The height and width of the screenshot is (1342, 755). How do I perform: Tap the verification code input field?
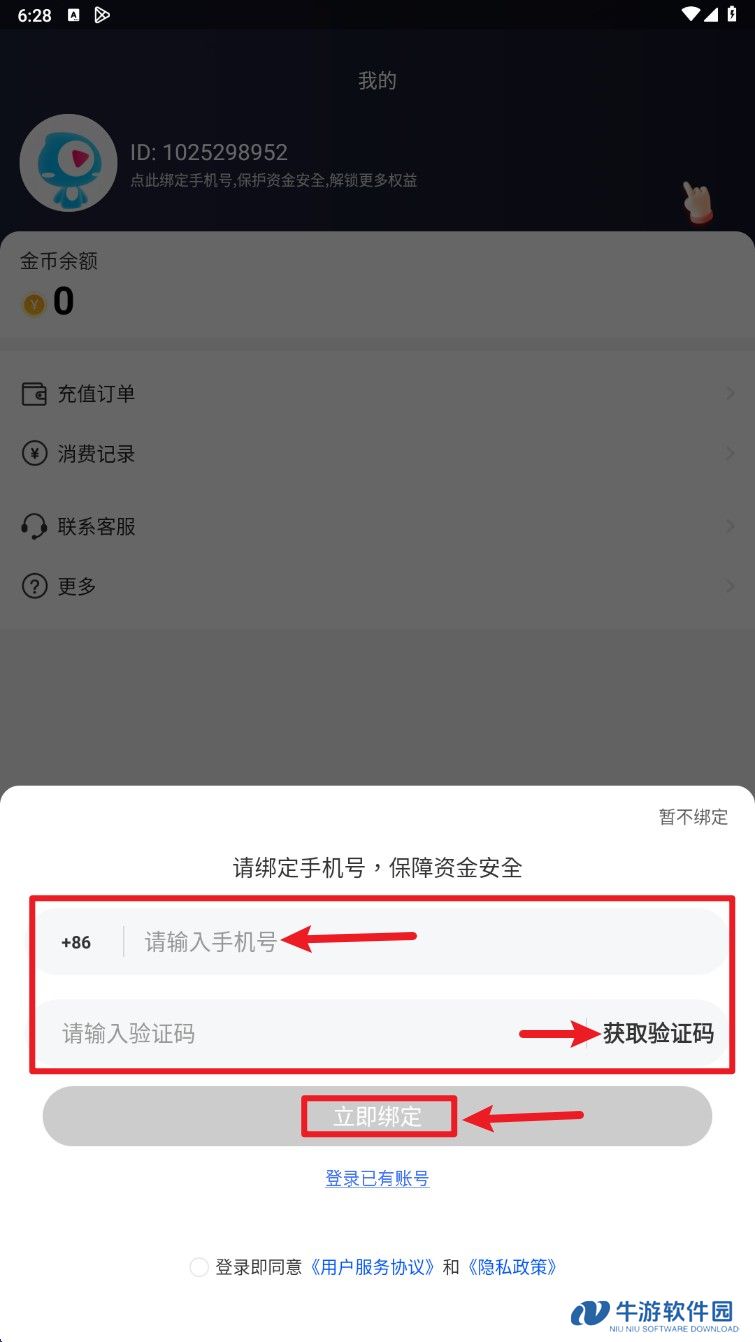coord(280,1033)
